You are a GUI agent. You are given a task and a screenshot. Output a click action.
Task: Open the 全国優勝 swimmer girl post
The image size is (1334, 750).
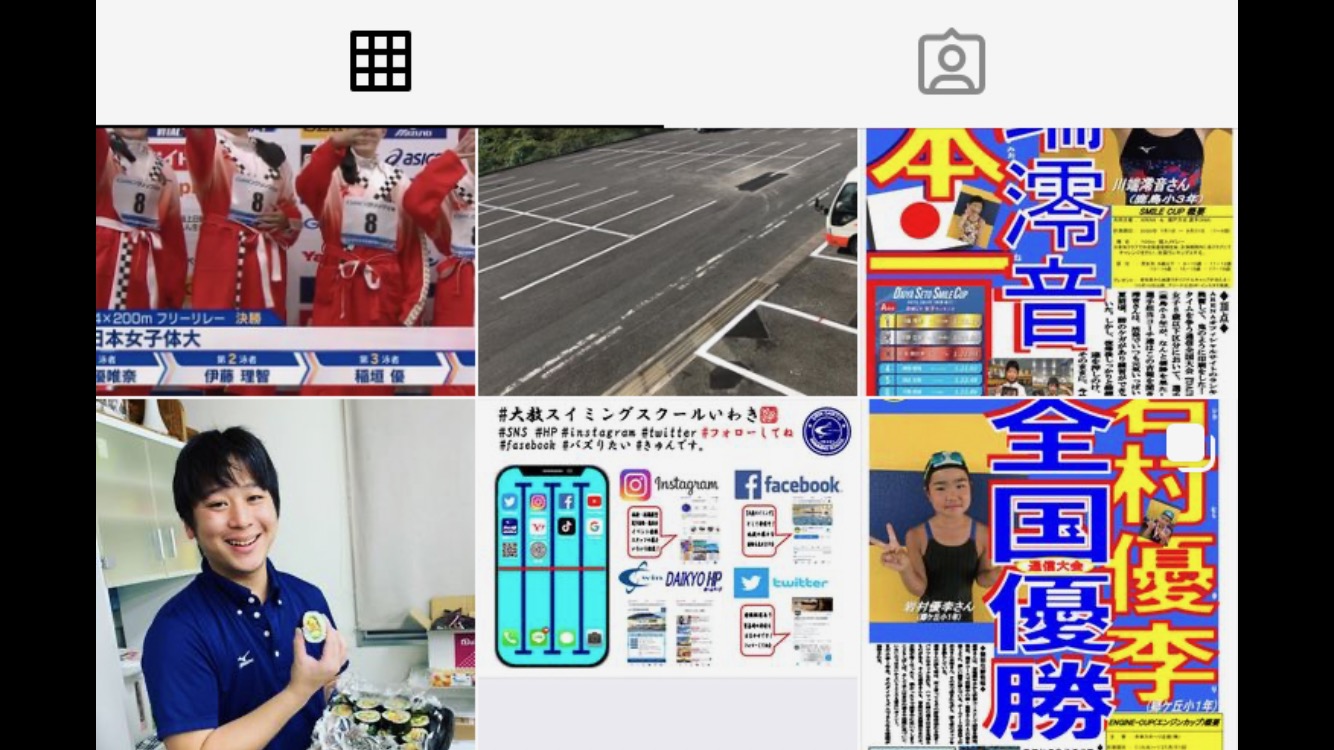coord(1050,575)
